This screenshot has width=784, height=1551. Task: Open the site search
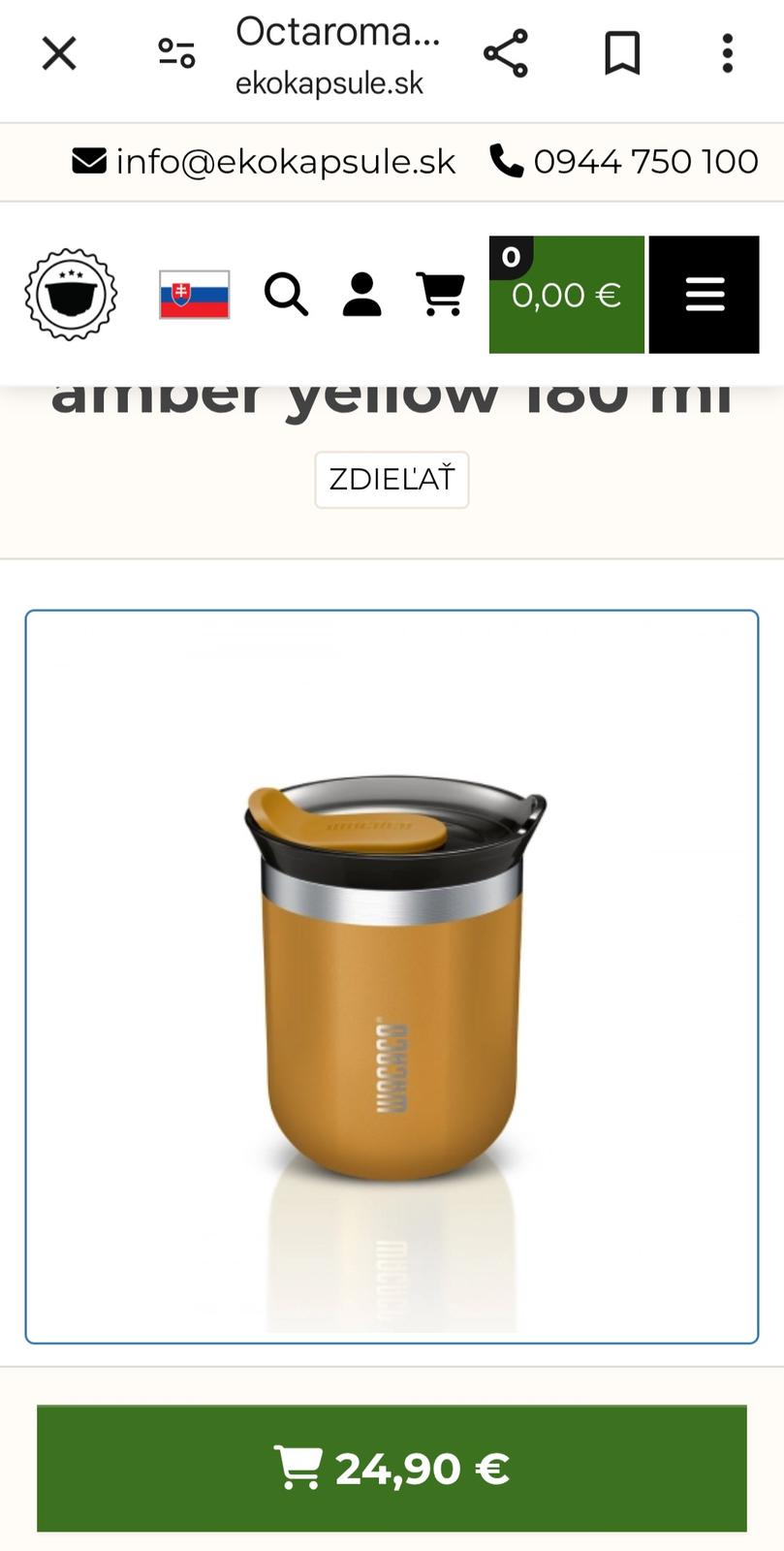tap(286, 295)
